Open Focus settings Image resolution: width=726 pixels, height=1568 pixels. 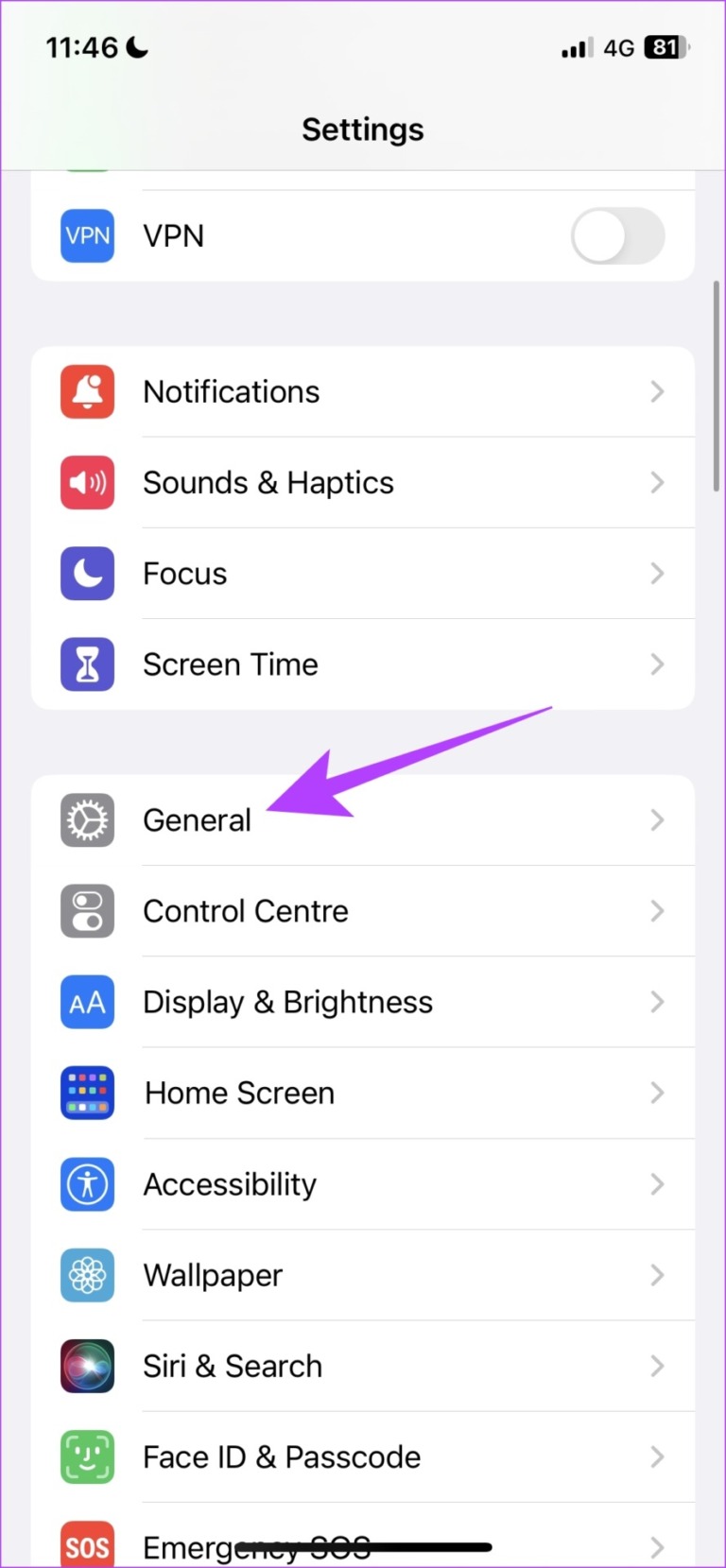click(363, 574)
